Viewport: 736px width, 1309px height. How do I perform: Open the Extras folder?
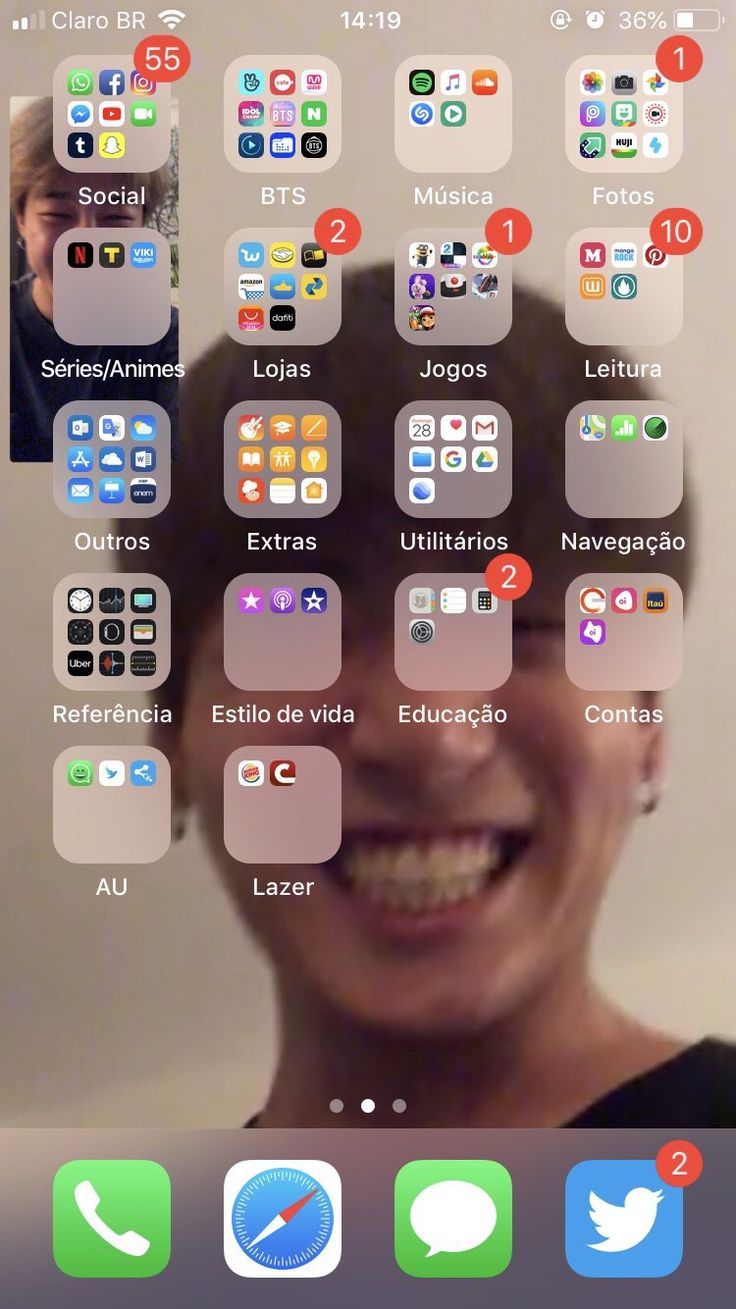coord(282,460)
